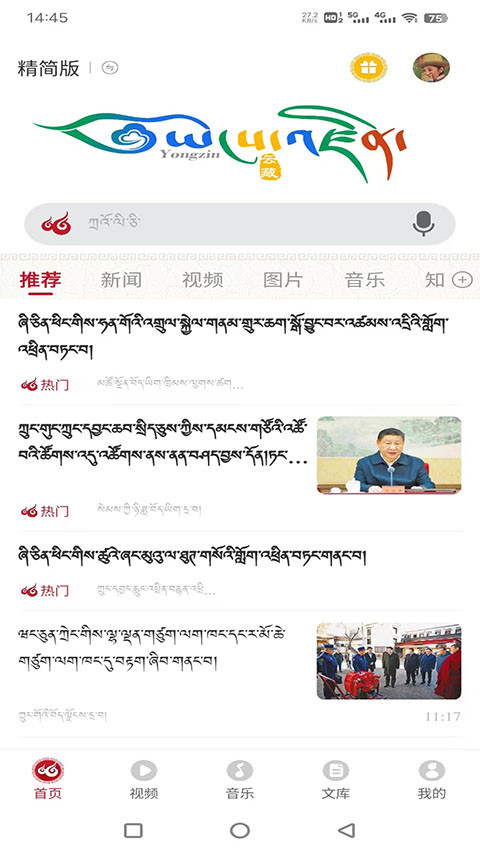This screenshot has height=853, width=480.
Task: Select the 首页 bottom tab
Action: [x=48, y=780]
